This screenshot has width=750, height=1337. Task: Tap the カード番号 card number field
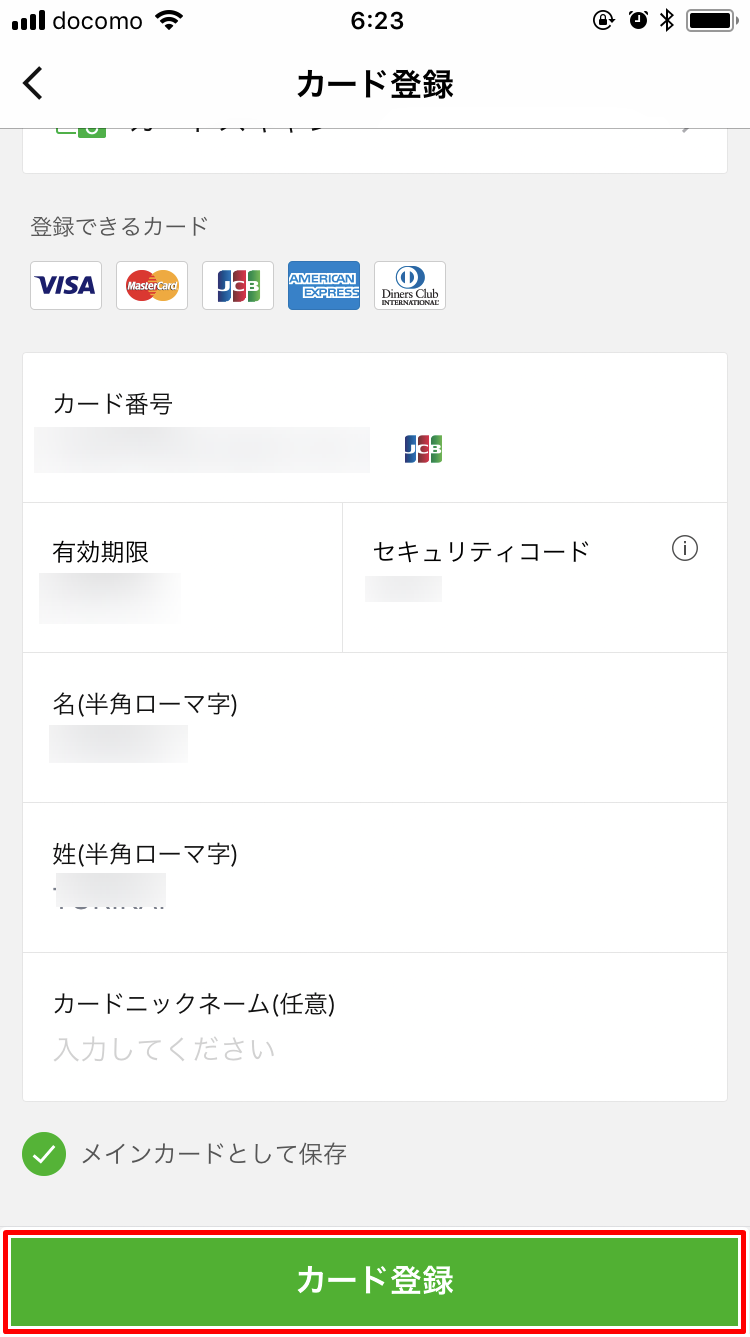click(375, 428)
